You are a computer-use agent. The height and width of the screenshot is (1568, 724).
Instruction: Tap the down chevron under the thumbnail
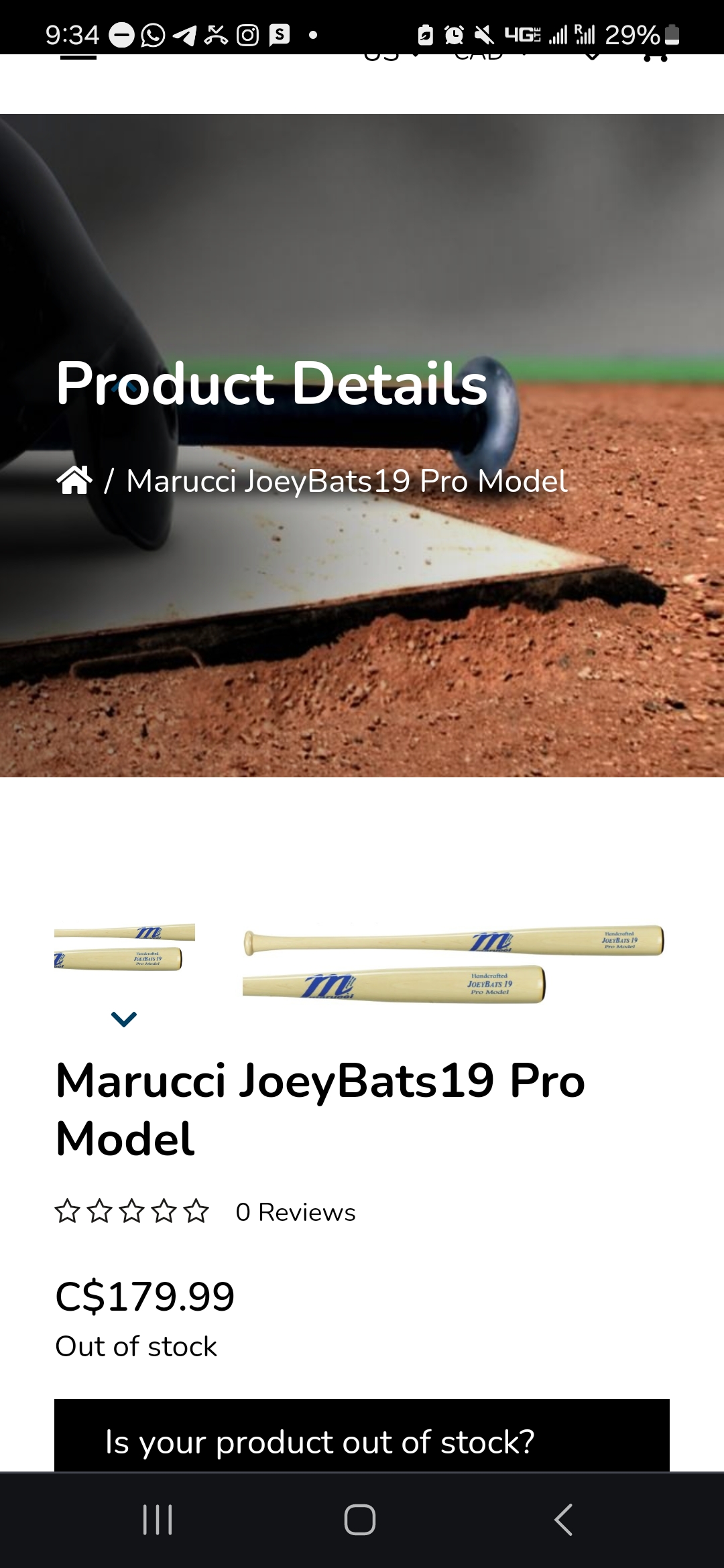[x=124, y=1019]
